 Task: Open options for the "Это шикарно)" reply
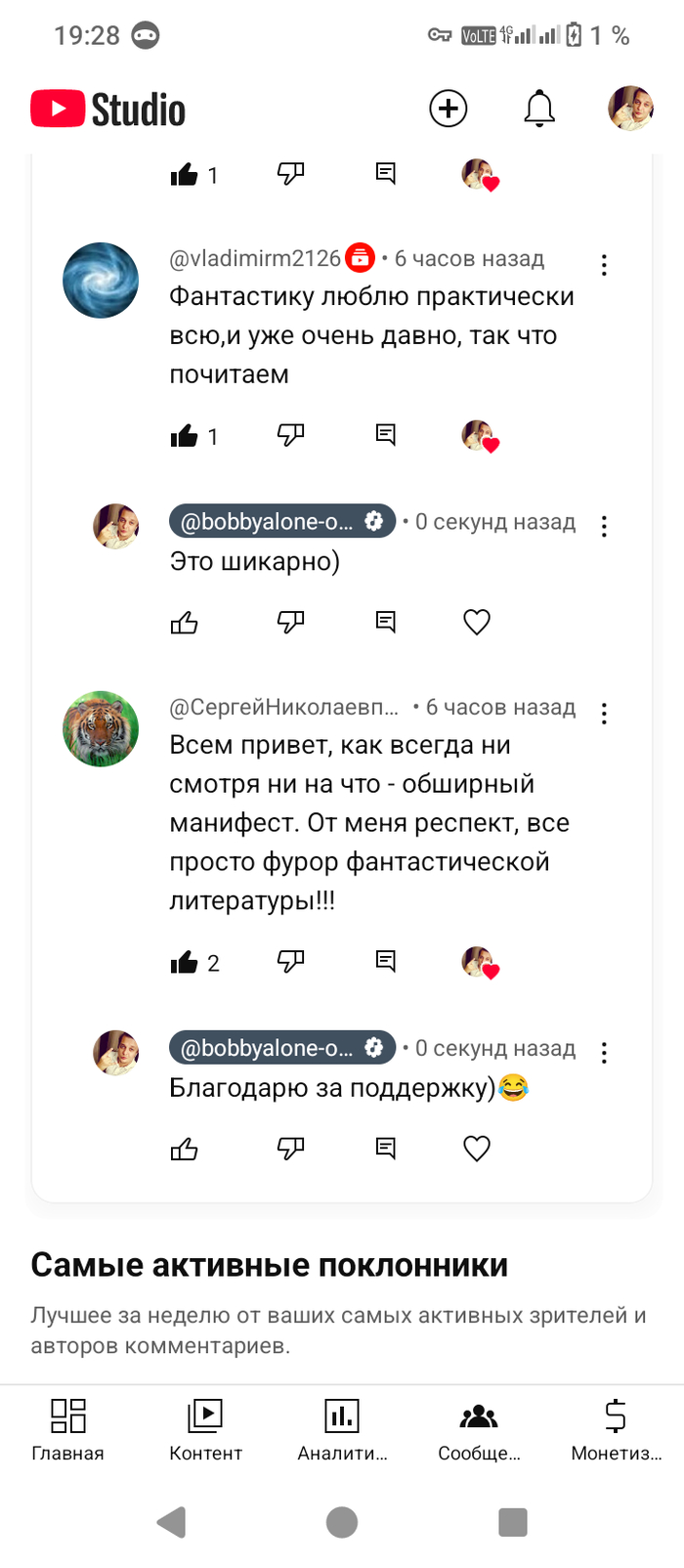point(605,527)
